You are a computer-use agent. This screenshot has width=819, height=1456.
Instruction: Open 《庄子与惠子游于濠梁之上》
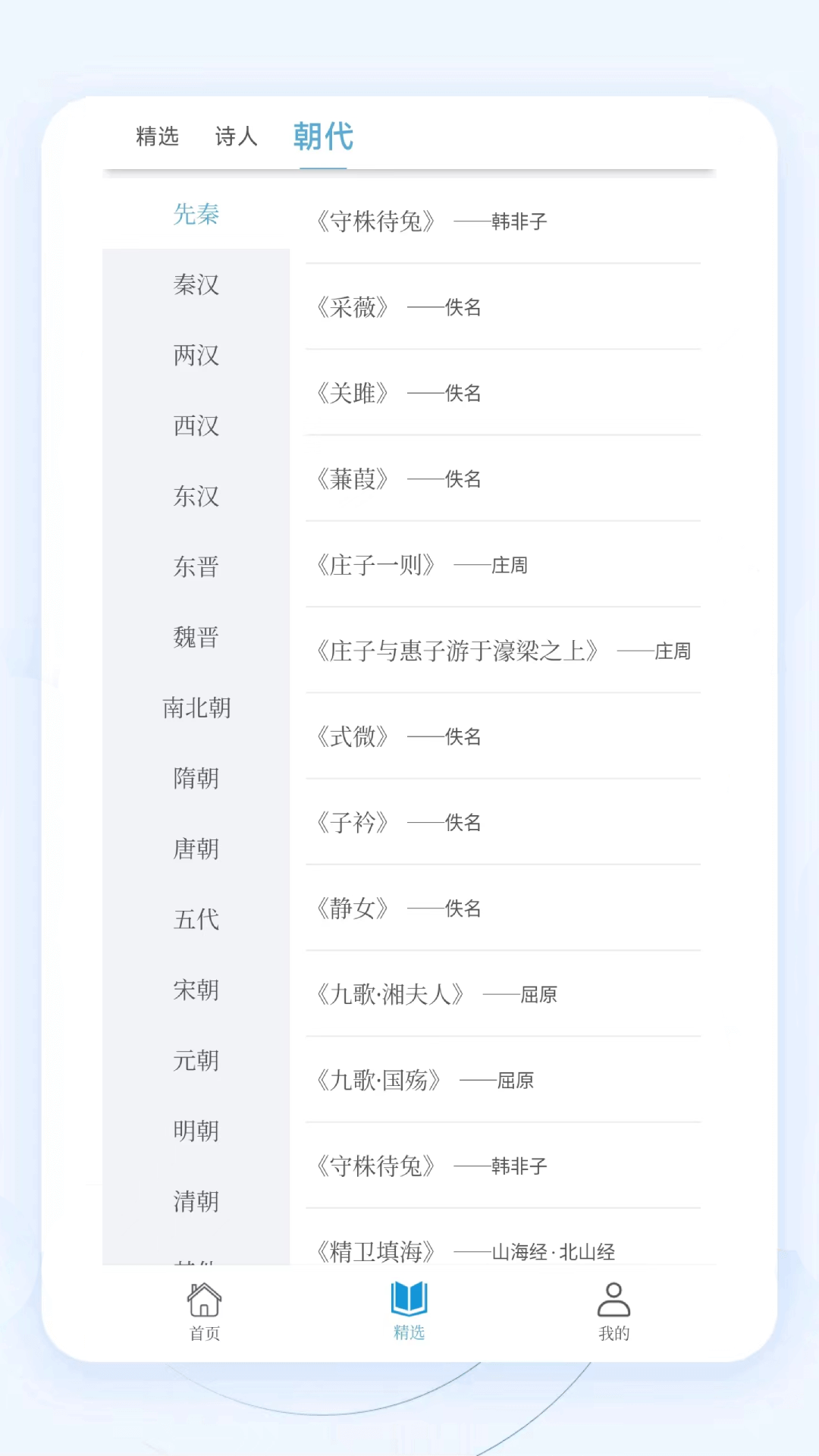point(503,651)
